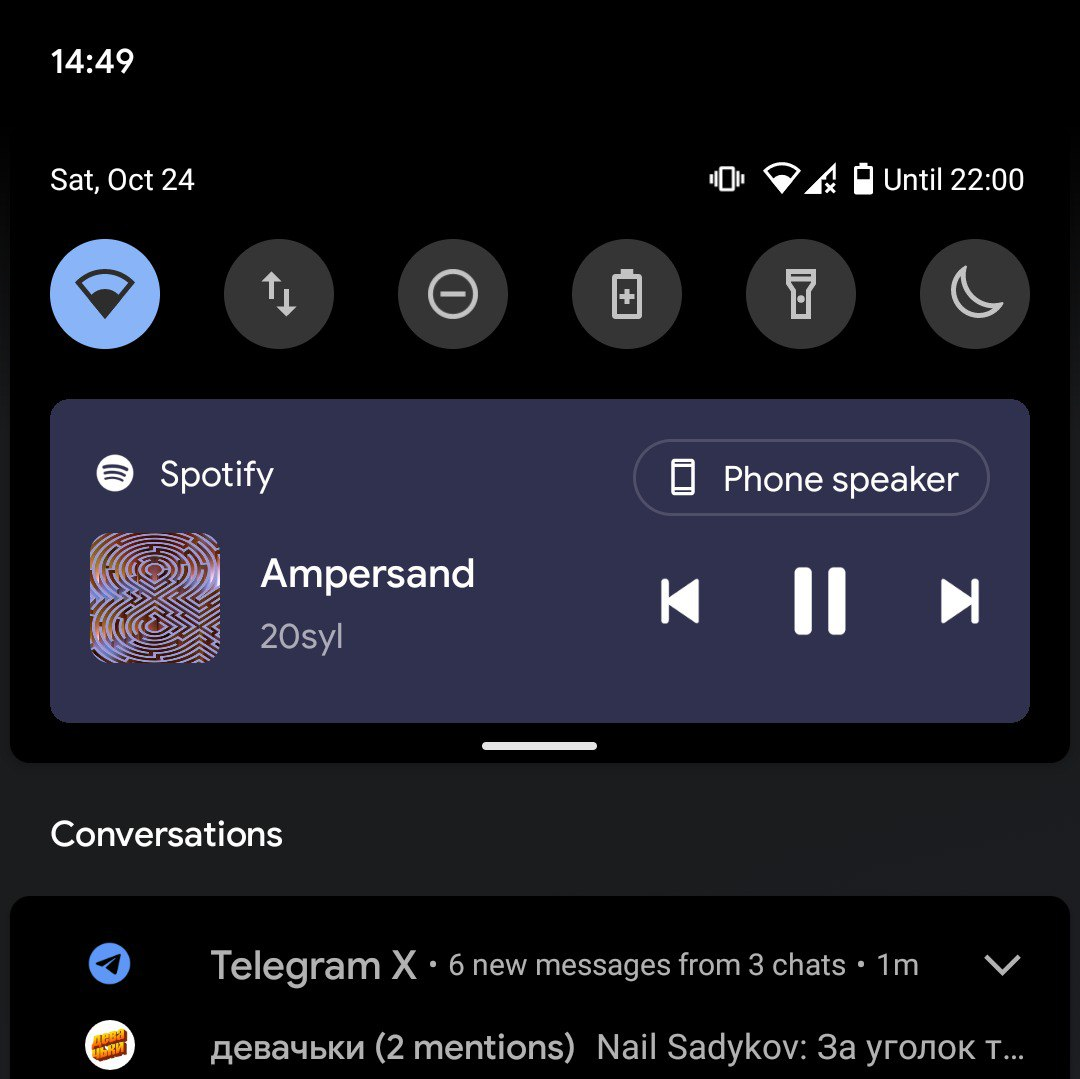This screenshot has height=1079, width=1080.
Task: Switch on the flashlight
Action: pos(801,294)
